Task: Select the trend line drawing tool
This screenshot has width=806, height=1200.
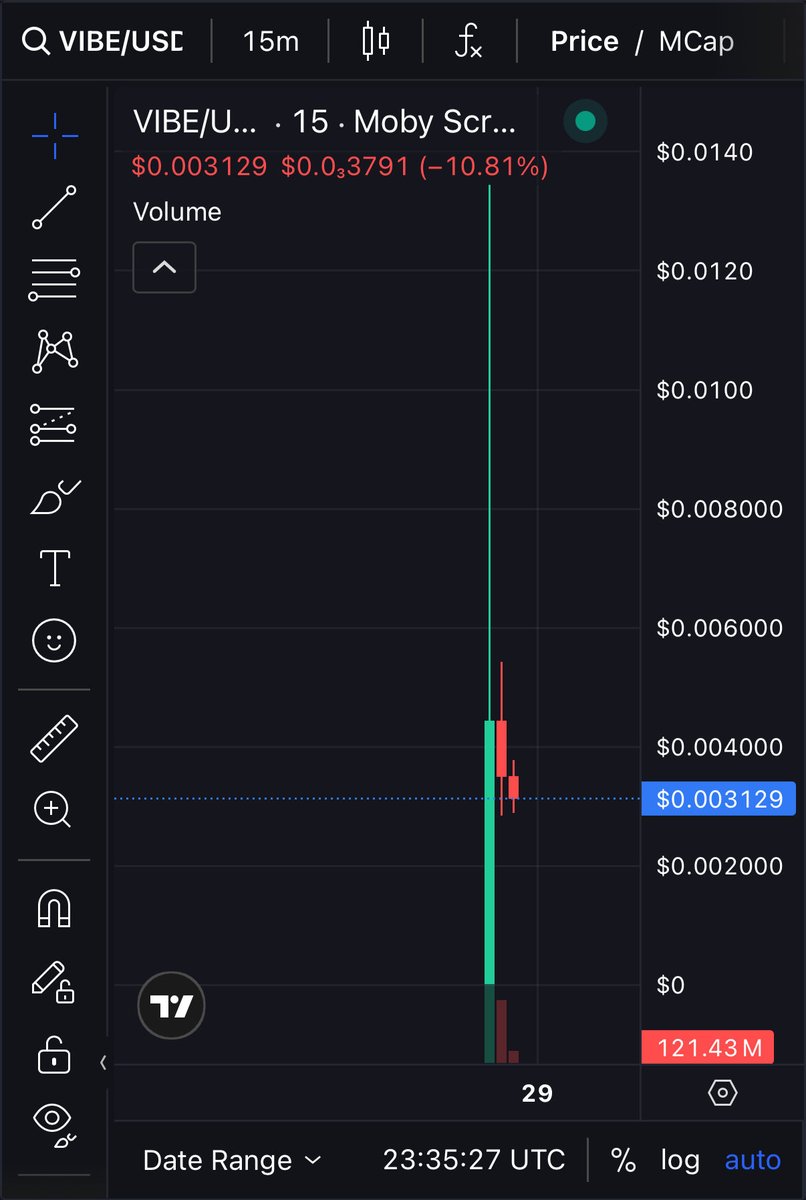Action: pos(54,207)
